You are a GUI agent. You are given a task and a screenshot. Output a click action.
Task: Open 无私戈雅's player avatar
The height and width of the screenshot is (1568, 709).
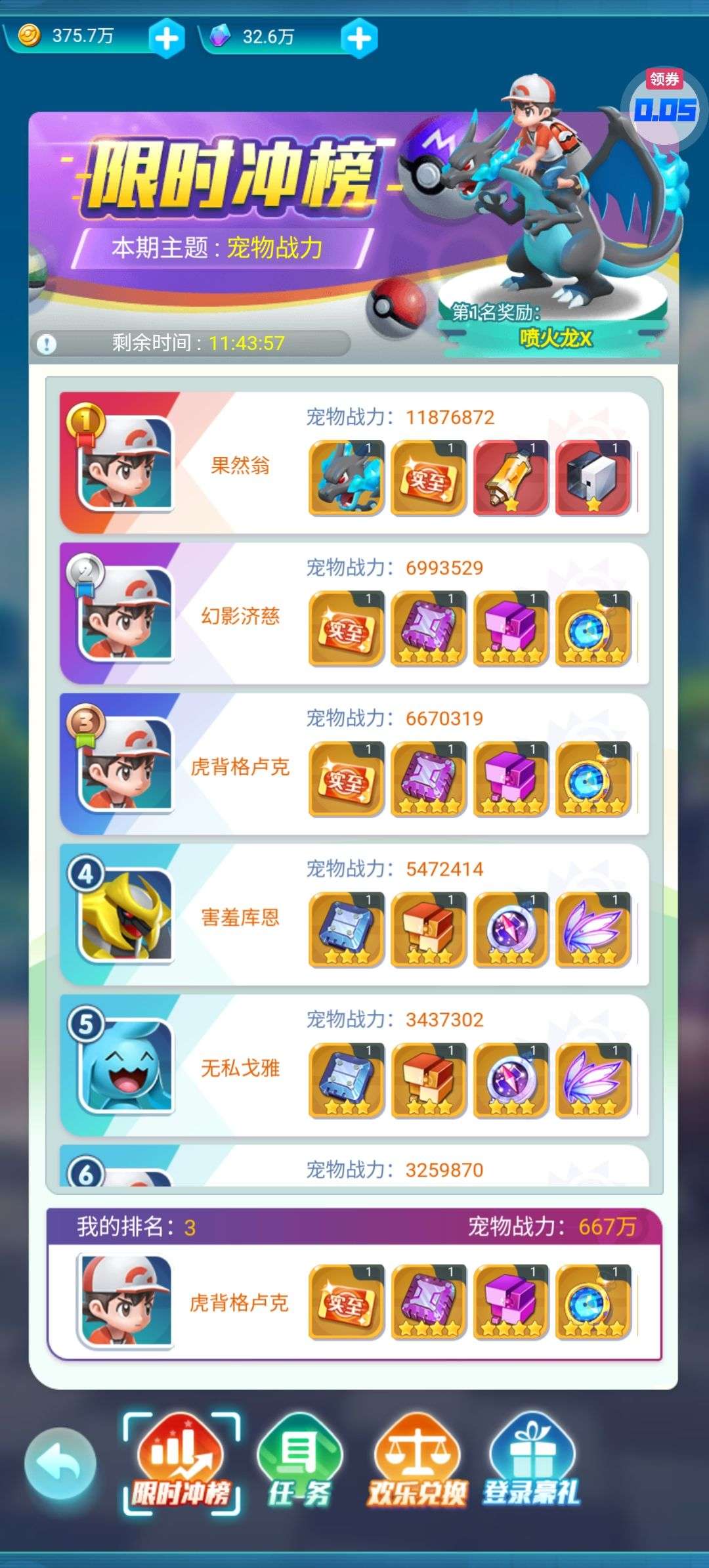(125, 1066)
